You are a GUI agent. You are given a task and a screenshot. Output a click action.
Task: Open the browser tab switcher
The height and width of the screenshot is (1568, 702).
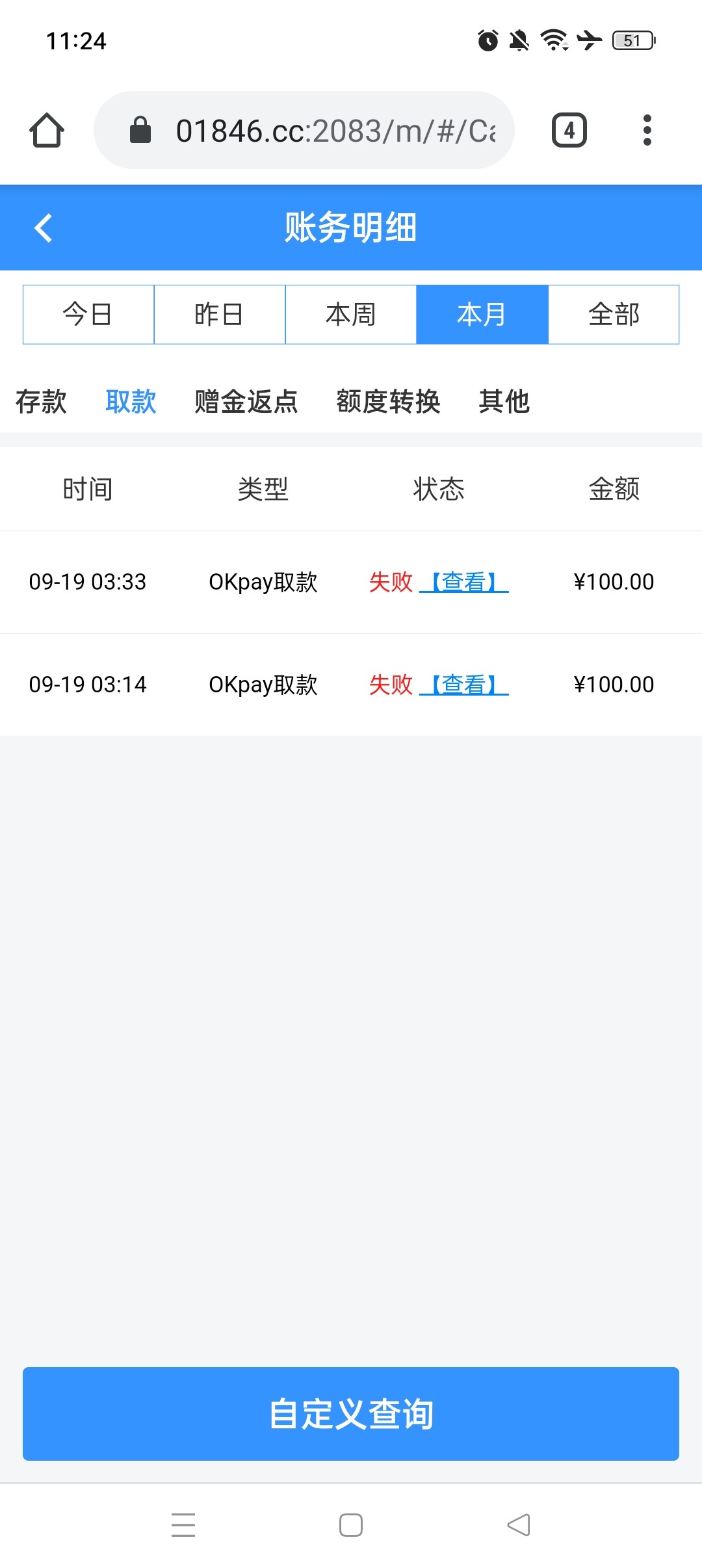569,131
